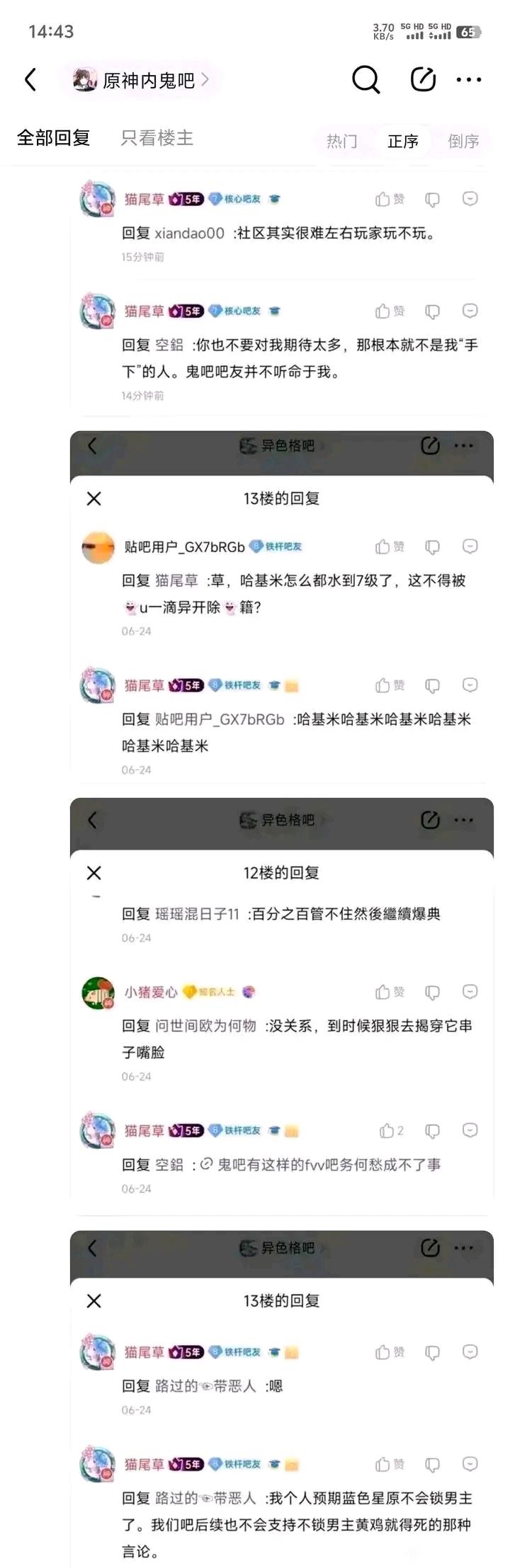Tap the edit/share icon in the header
The width and height of the screenshot is (510, 1568).
(x=423, y=80)
